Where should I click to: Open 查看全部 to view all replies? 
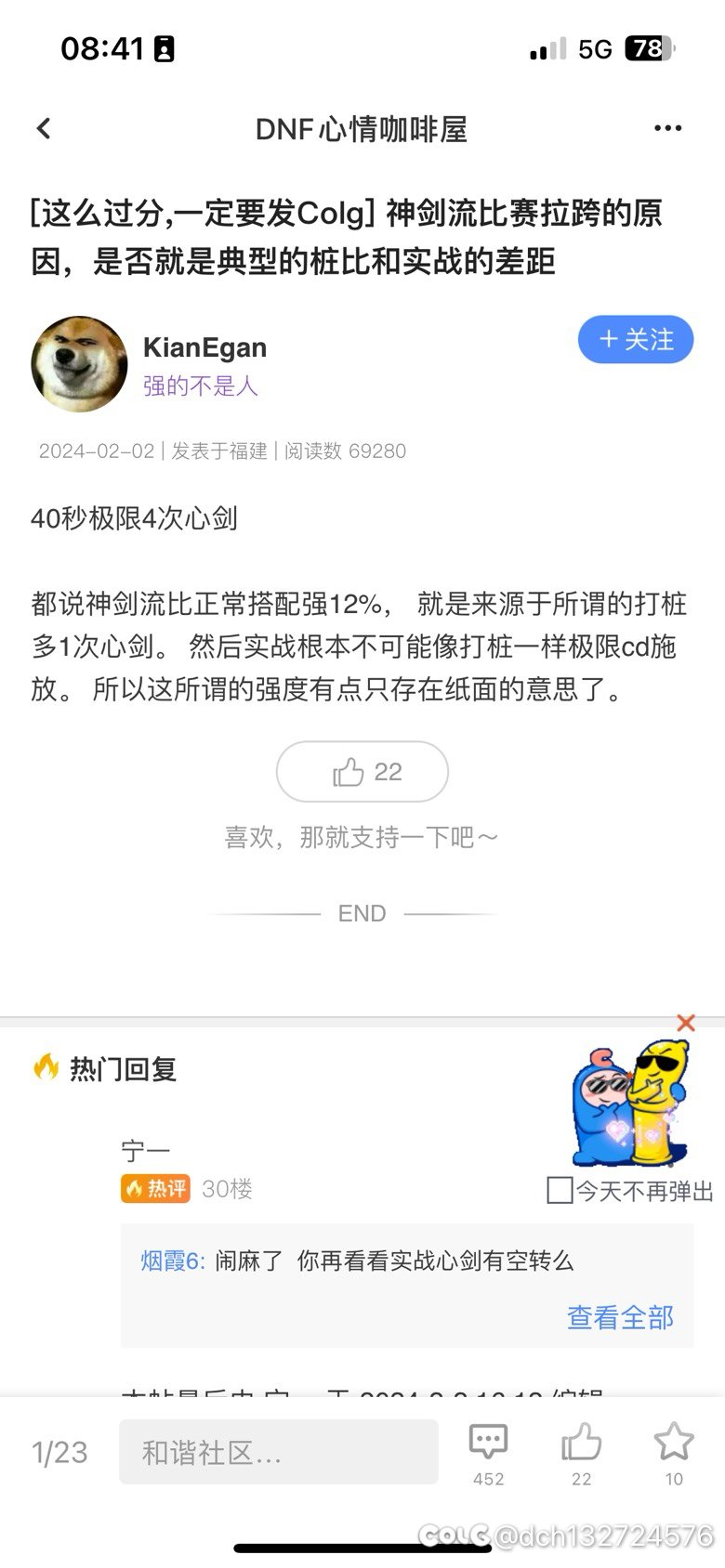click(x=620, y=1317)
